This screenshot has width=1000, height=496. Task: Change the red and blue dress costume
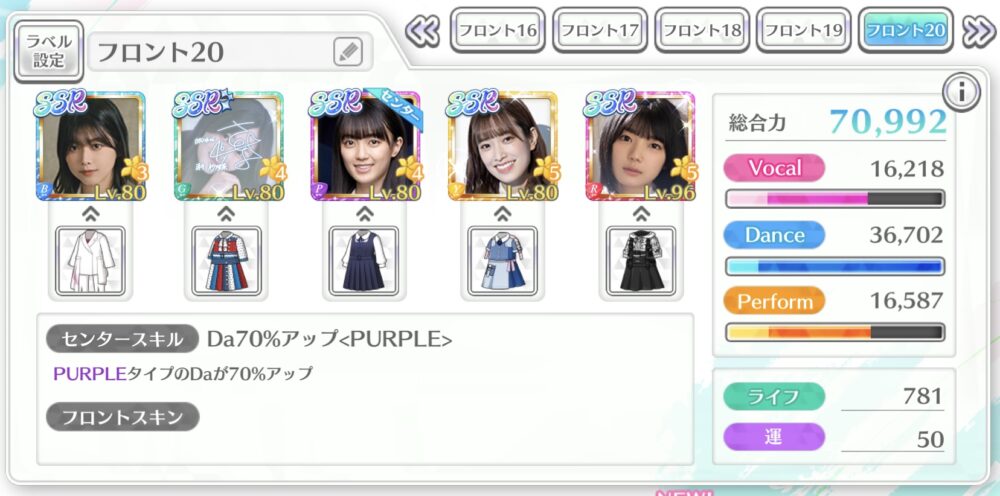[226, 261]
